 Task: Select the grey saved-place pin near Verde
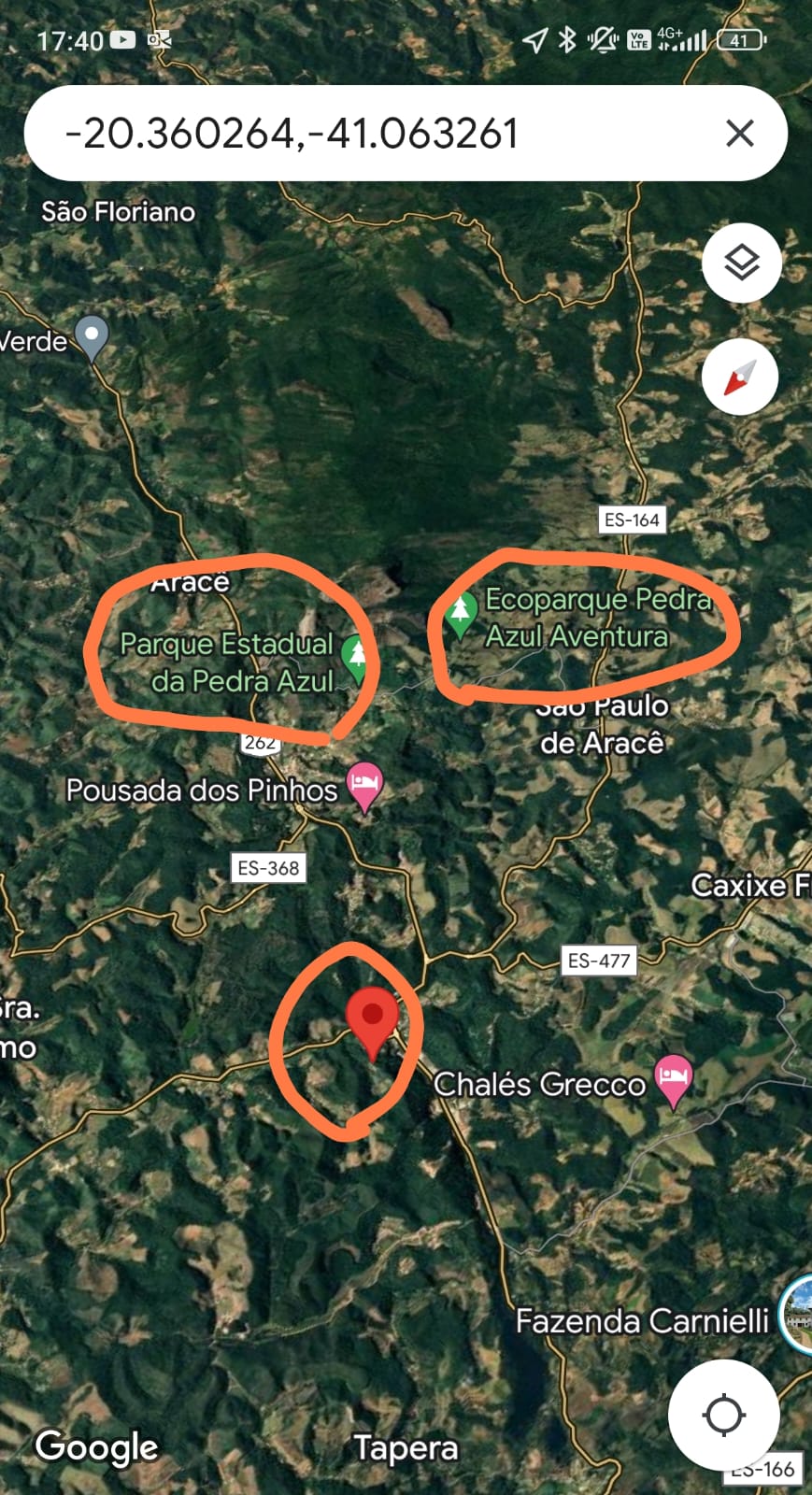(92, 338)
